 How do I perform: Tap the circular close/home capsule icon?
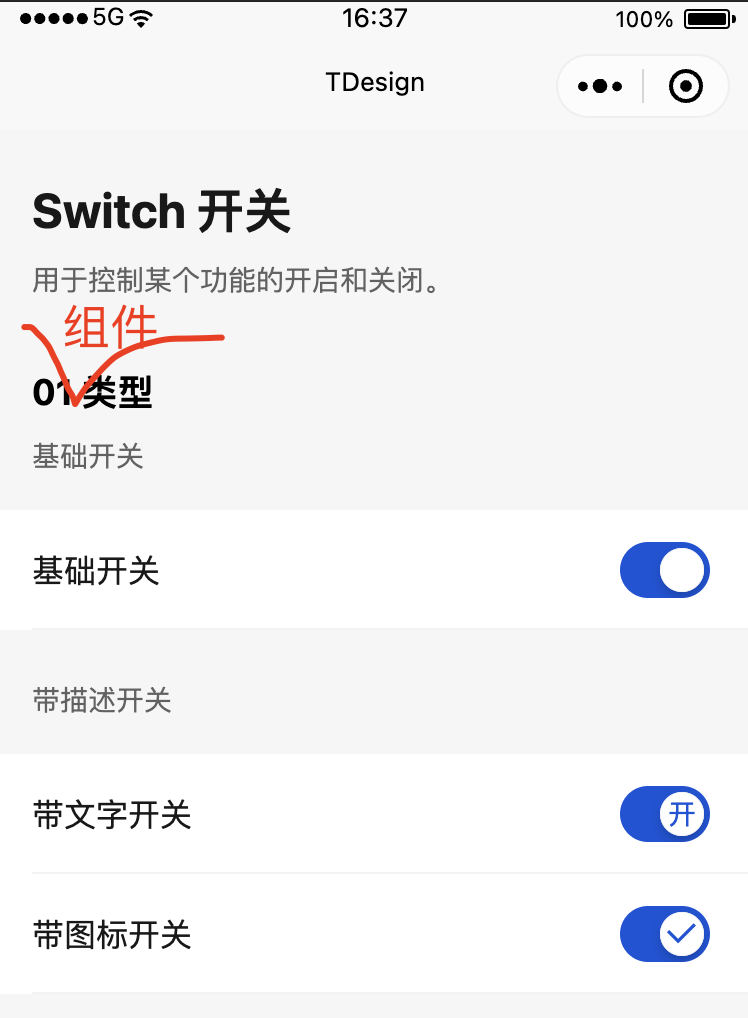tap(685, 86)
